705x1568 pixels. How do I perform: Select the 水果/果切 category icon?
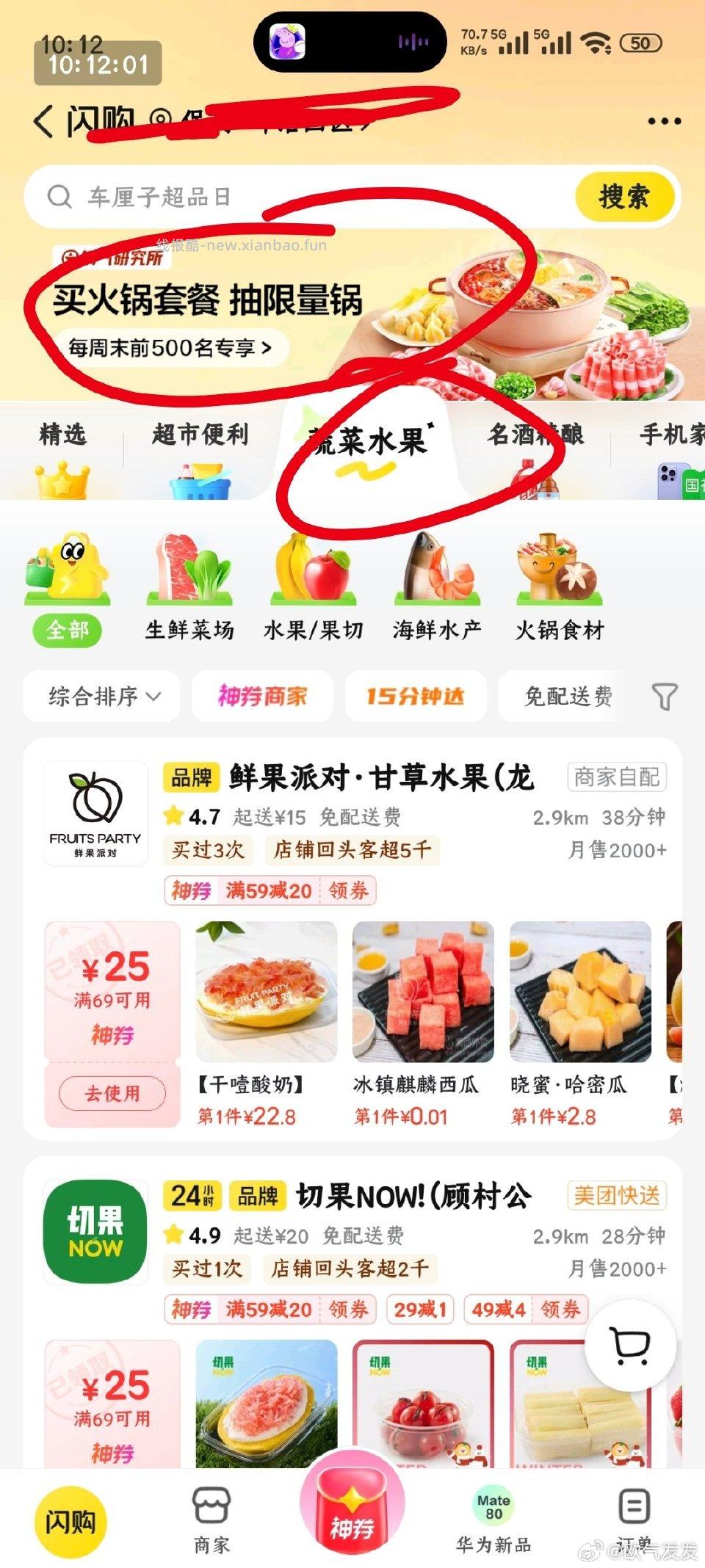(312, 584)
